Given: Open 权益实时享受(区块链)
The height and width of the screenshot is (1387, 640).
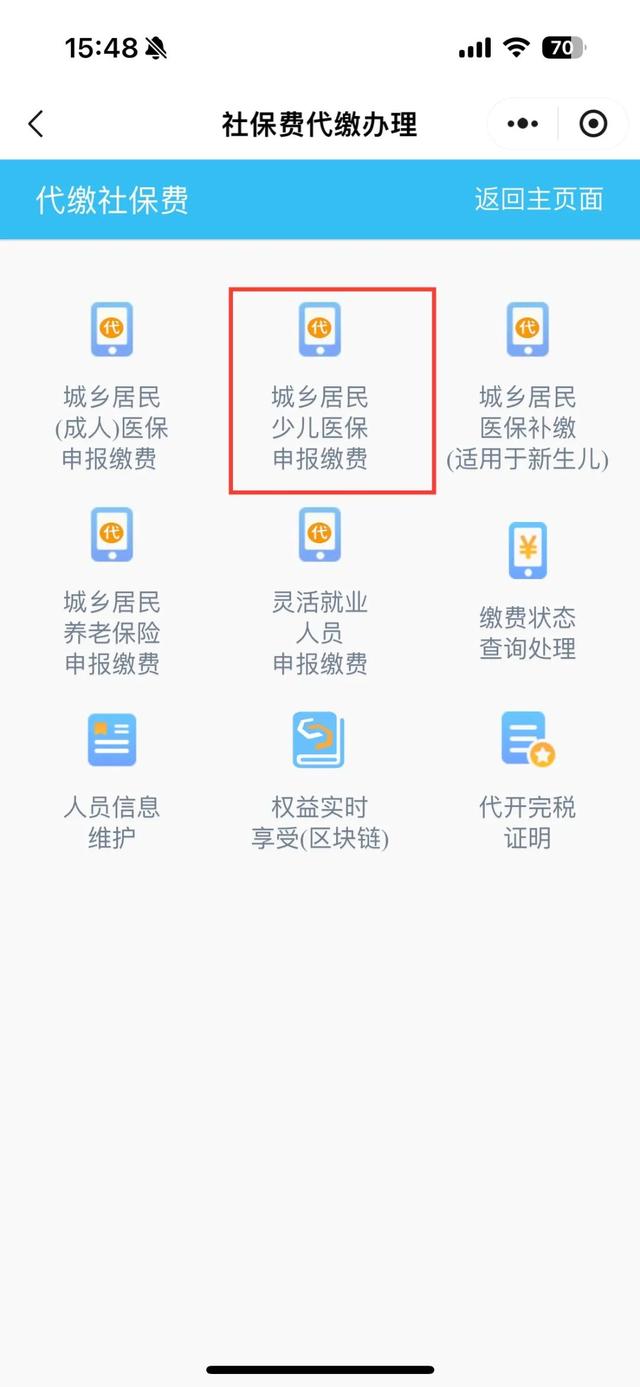Looking at the screenshot, I should click(x=320, y=782).
